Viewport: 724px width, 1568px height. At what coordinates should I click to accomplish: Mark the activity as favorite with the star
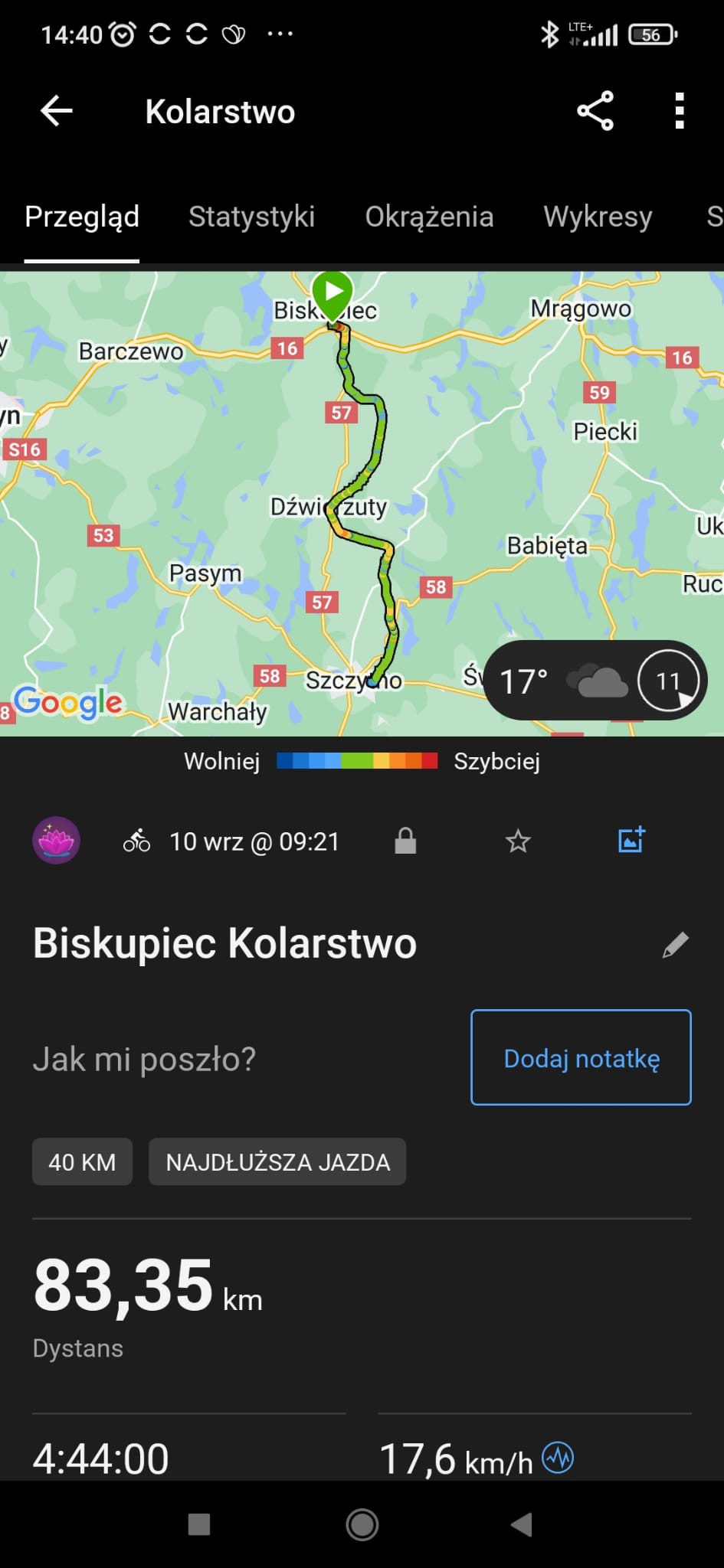(x=518, y=841)
